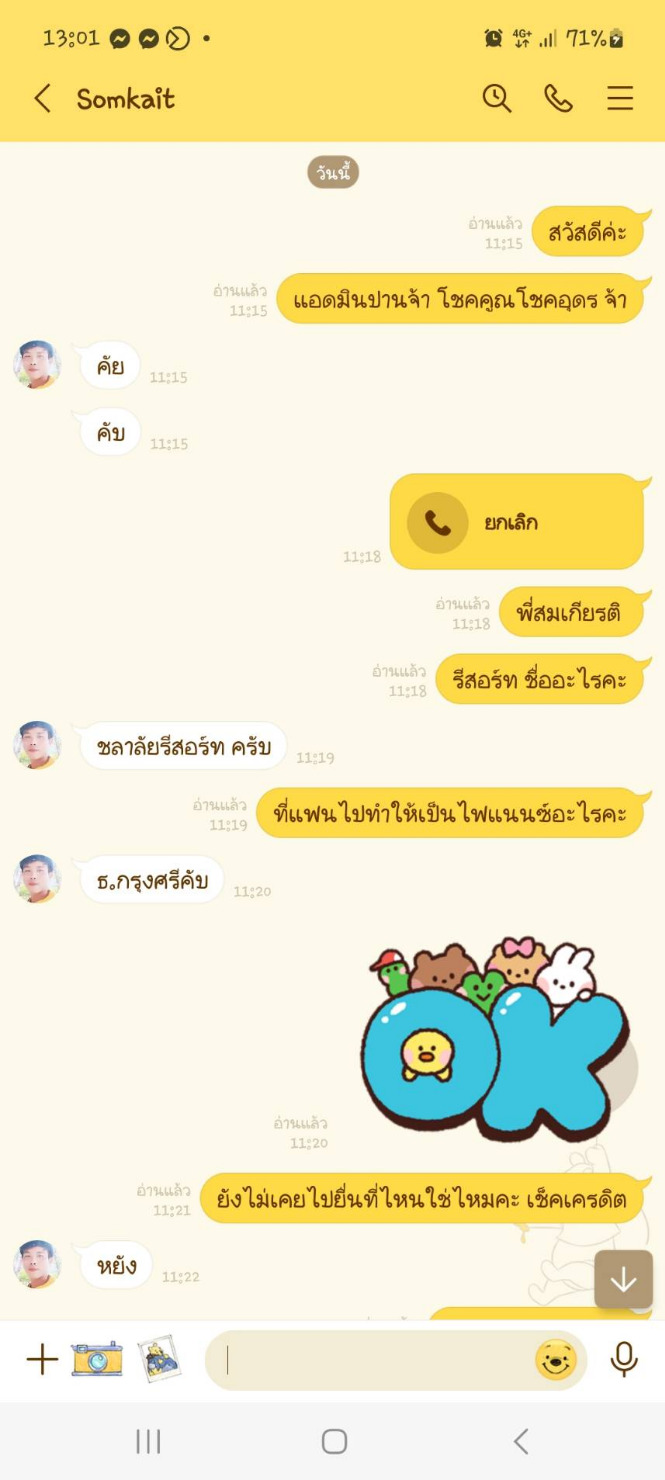Open the chat menu
Screen dimensions: 665x1480
click(x=620, y=98)
